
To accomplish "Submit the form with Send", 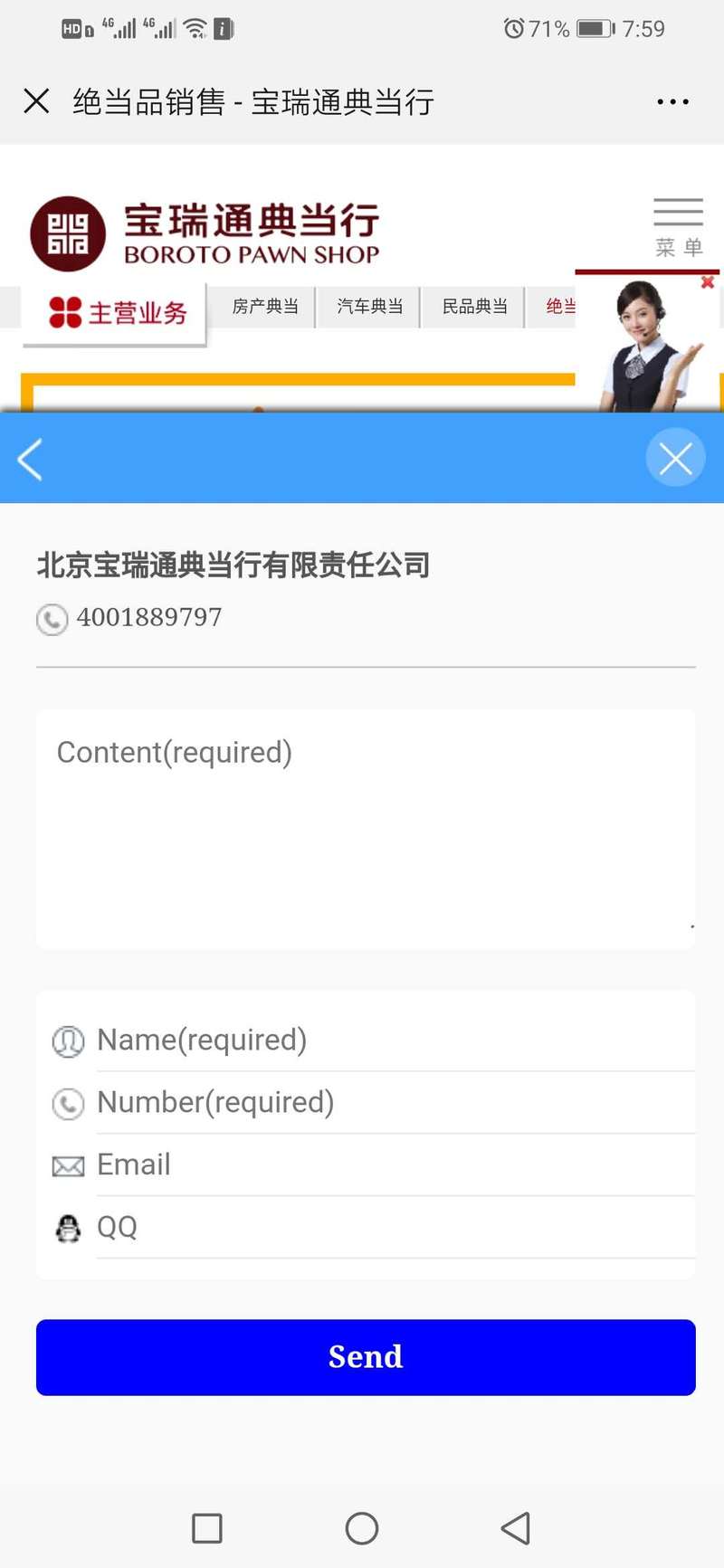I will tap(366, 1357).
